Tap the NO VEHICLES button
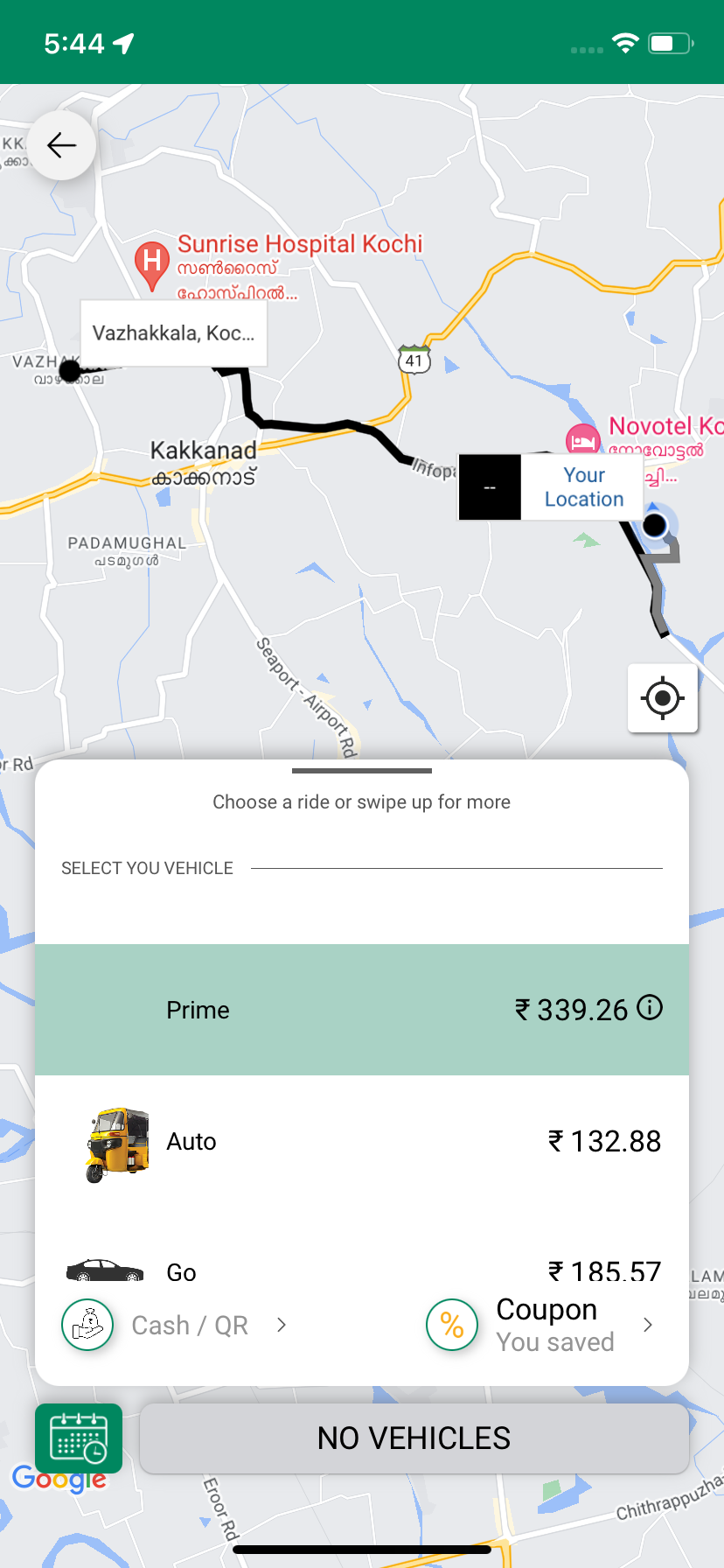Viewport: 724px width, 1568px height. pyautogui.click(x=414, y=1438)
